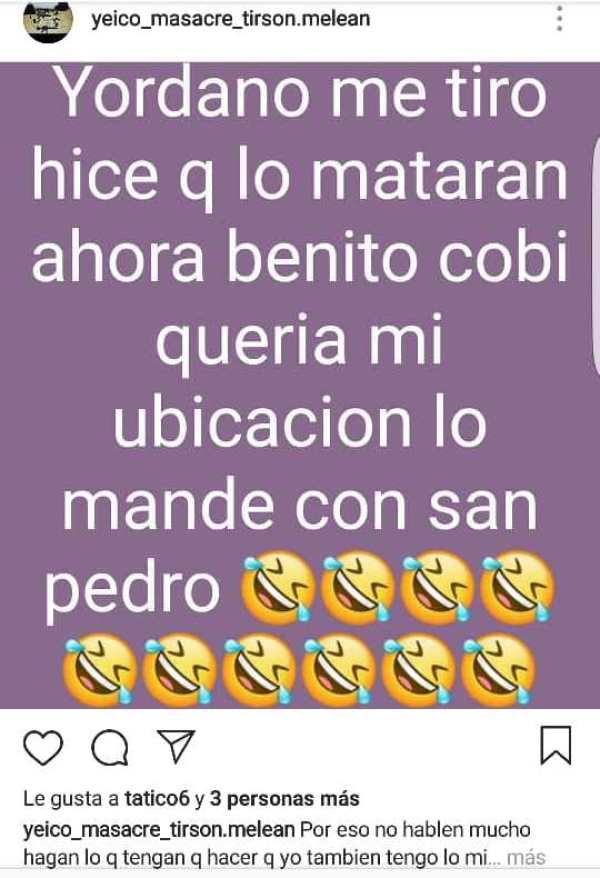The width and height of the screenshot is (600, 878).
Task: Open comments with the speech bubble icon
Action: 108,747
